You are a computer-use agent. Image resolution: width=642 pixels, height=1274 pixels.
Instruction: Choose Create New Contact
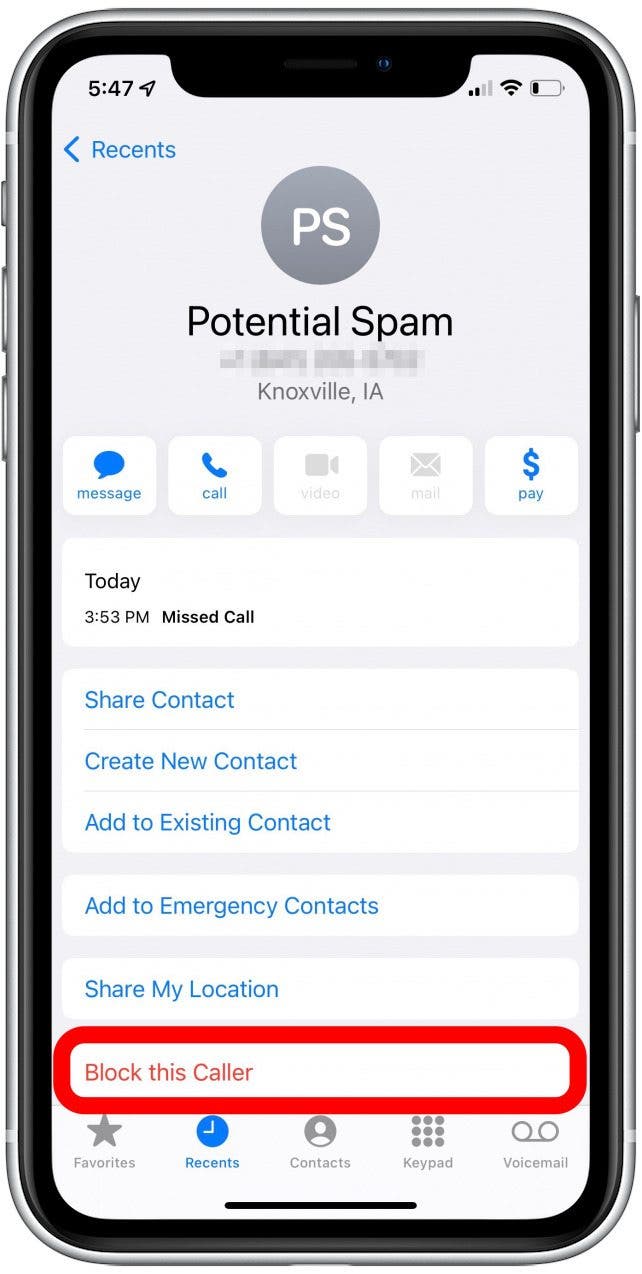tap(191, 761)
